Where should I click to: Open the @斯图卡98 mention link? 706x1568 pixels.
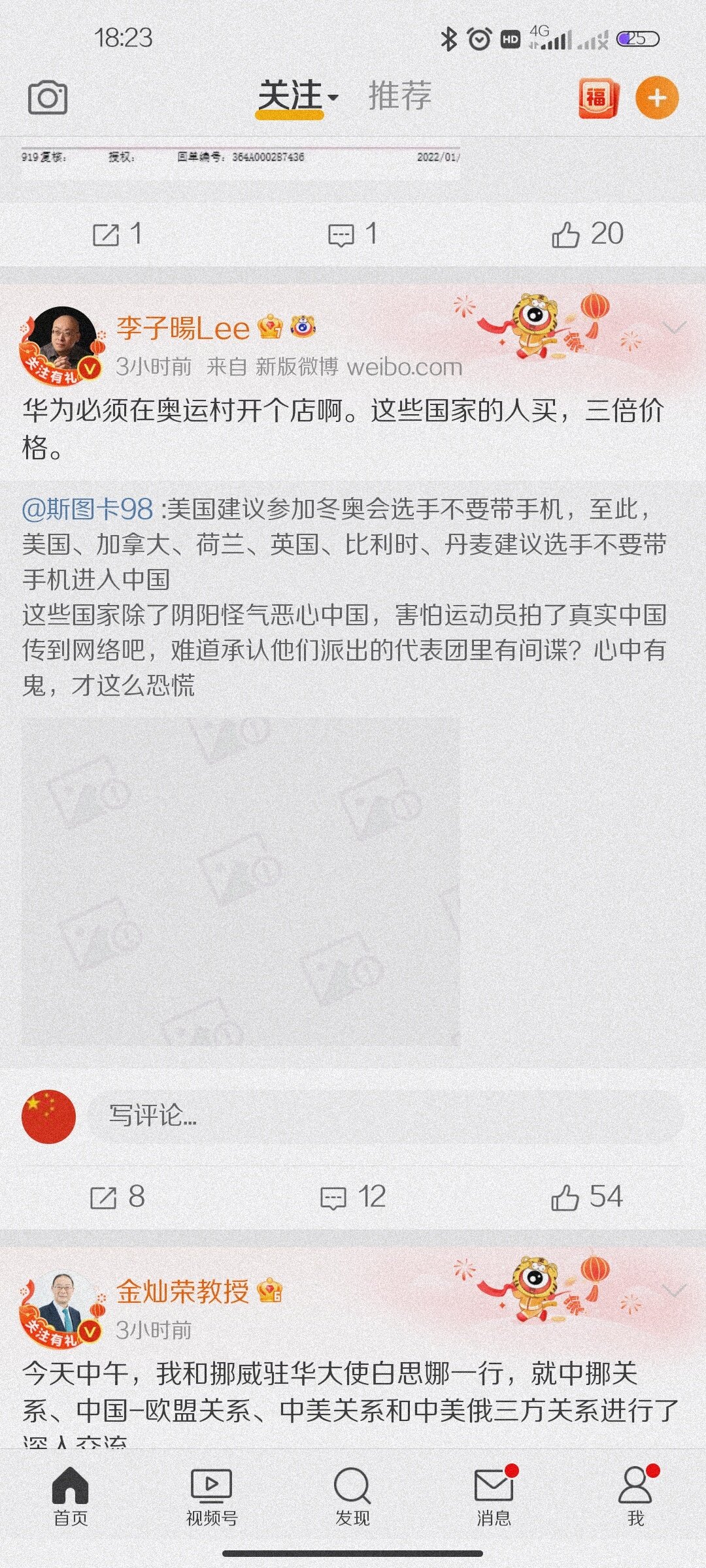[x=88, y=509]
